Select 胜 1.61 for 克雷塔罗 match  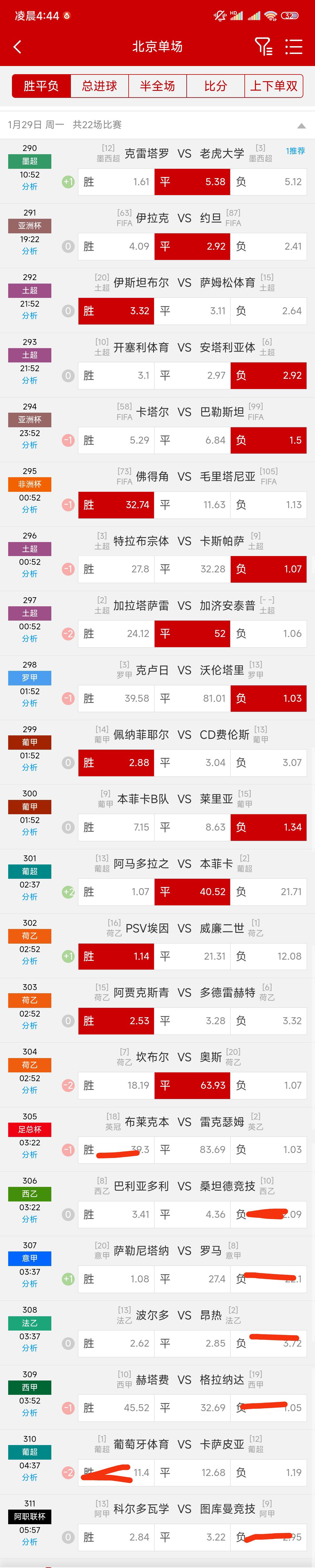tap(116, 182)
